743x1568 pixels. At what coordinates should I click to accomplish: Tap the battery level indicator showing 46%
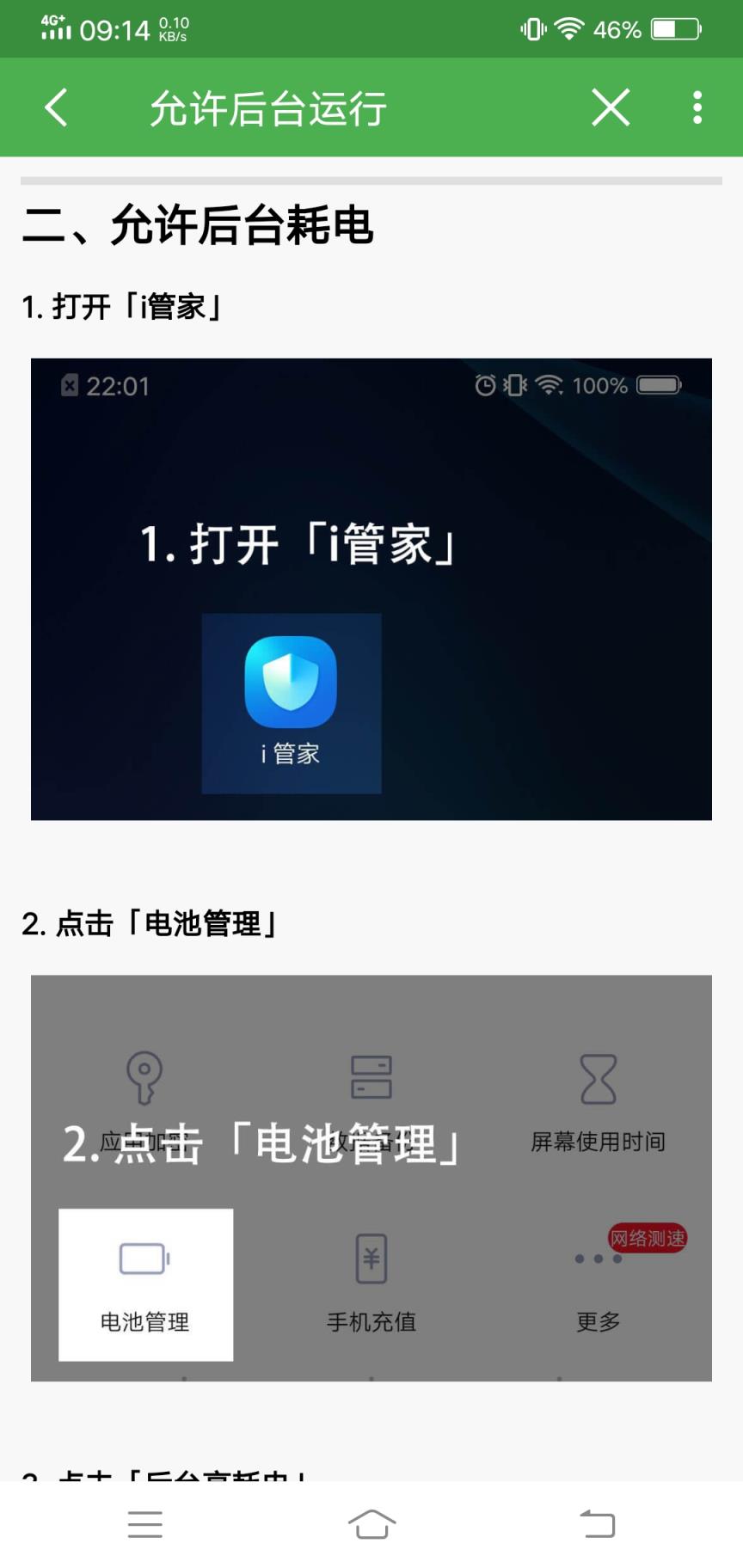(675, 28)
